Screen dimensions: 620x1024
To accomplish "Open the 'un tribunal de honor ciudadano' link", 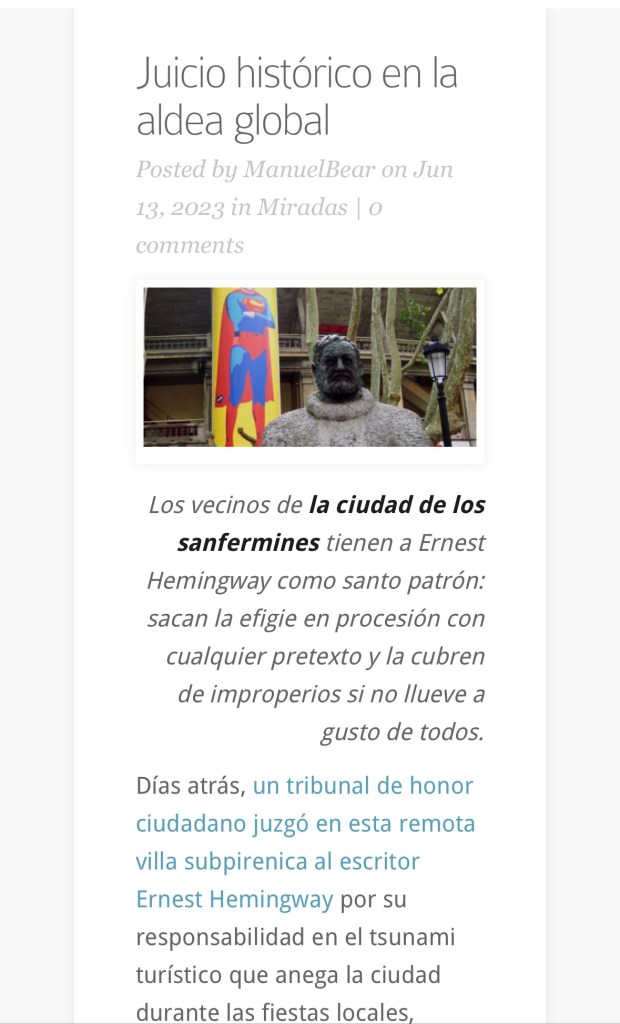I will (x=305, y=824).
